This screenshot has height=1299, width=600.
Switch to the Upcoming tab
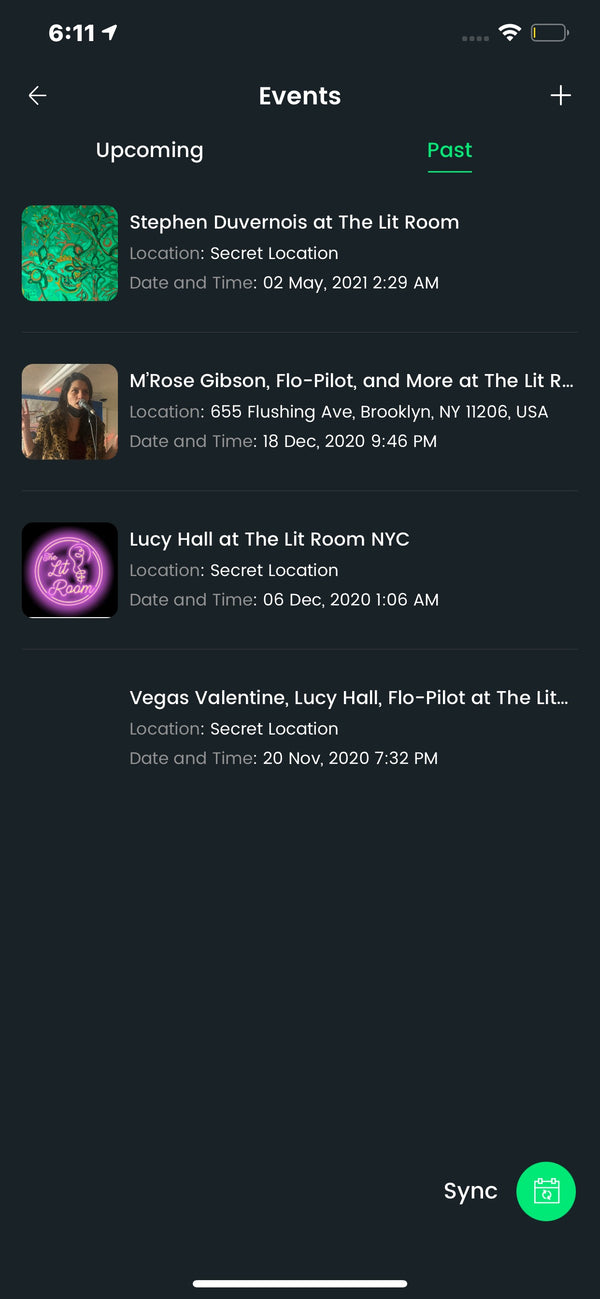click(x=149, y=151)
